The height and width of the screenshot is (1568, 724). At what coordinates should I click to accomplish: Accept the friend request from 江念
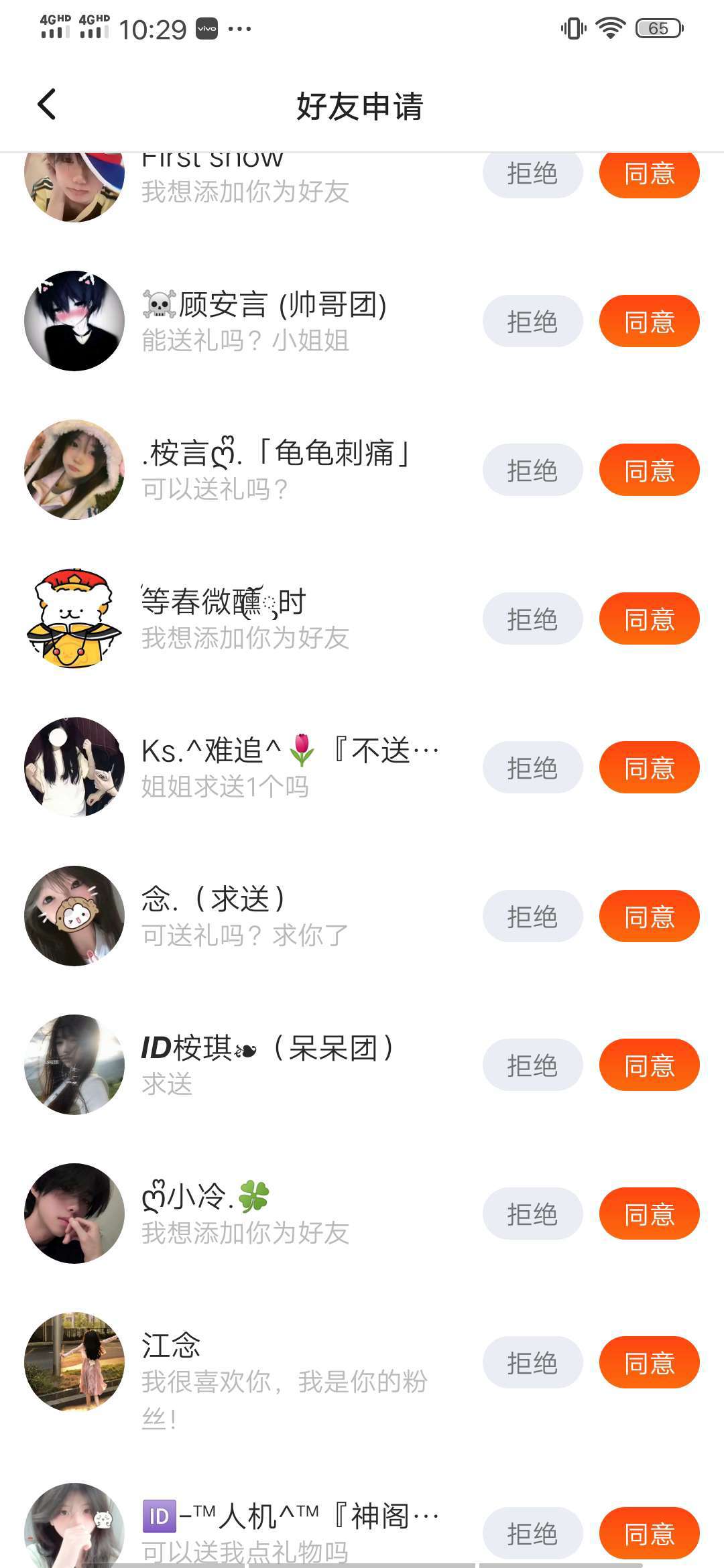(649, 1363)
